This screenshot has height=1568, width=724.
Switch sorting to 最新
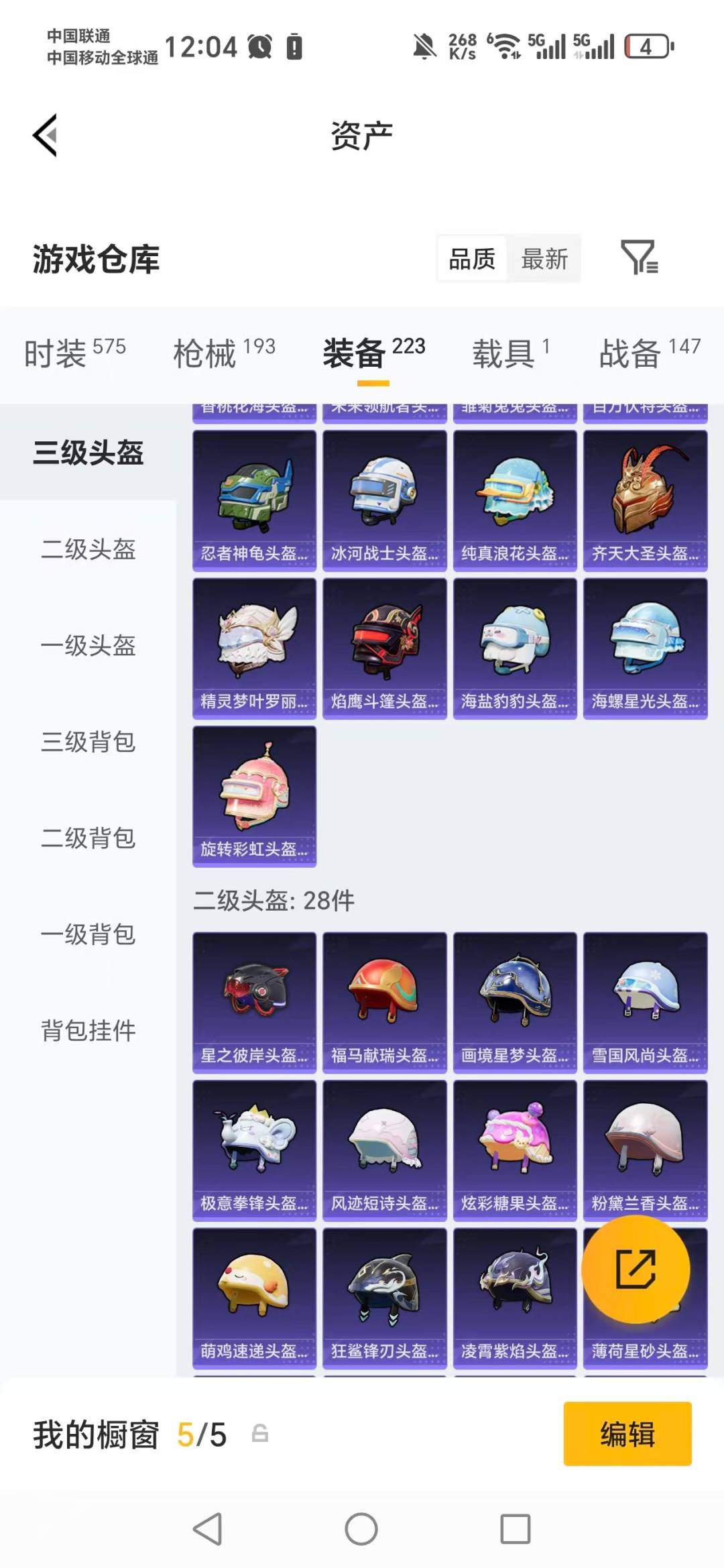[x=546, y=258]
